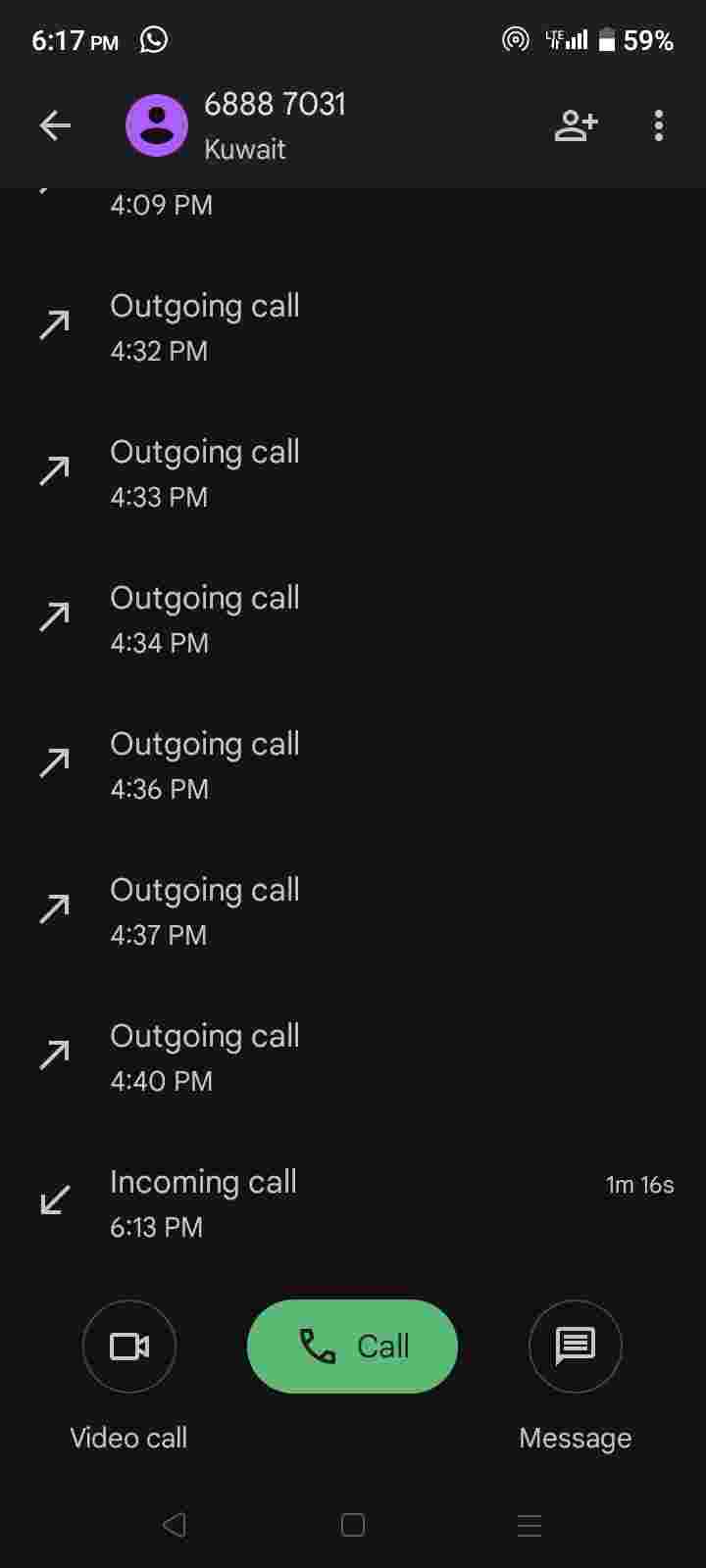The width and height of the screenshot is (706, 1568).
Task: Call 6888 7031 with the green button
Action: tap(352, 1346)
